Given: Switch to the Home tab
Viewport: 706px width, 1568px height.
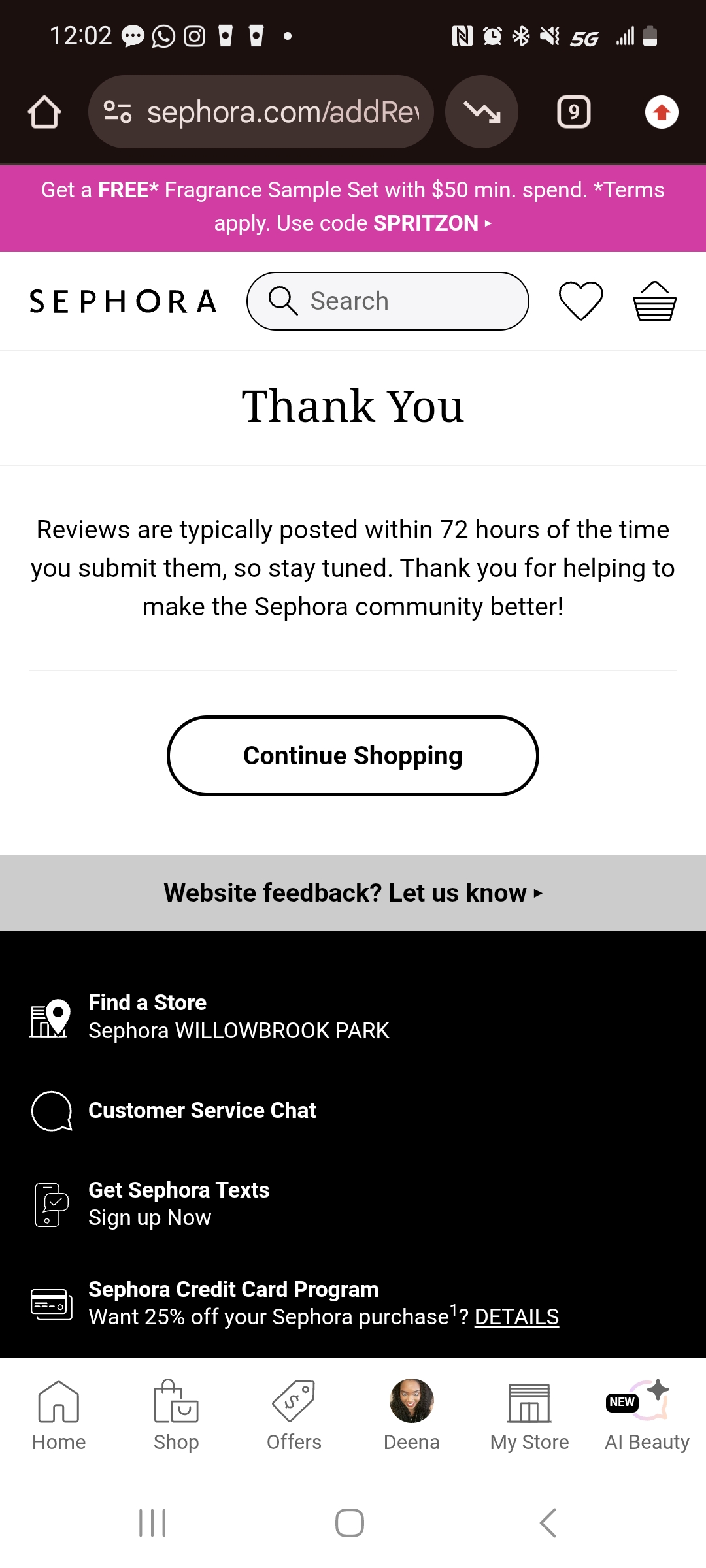Looking at the screenshot, I should click(x=59, y=1414).
